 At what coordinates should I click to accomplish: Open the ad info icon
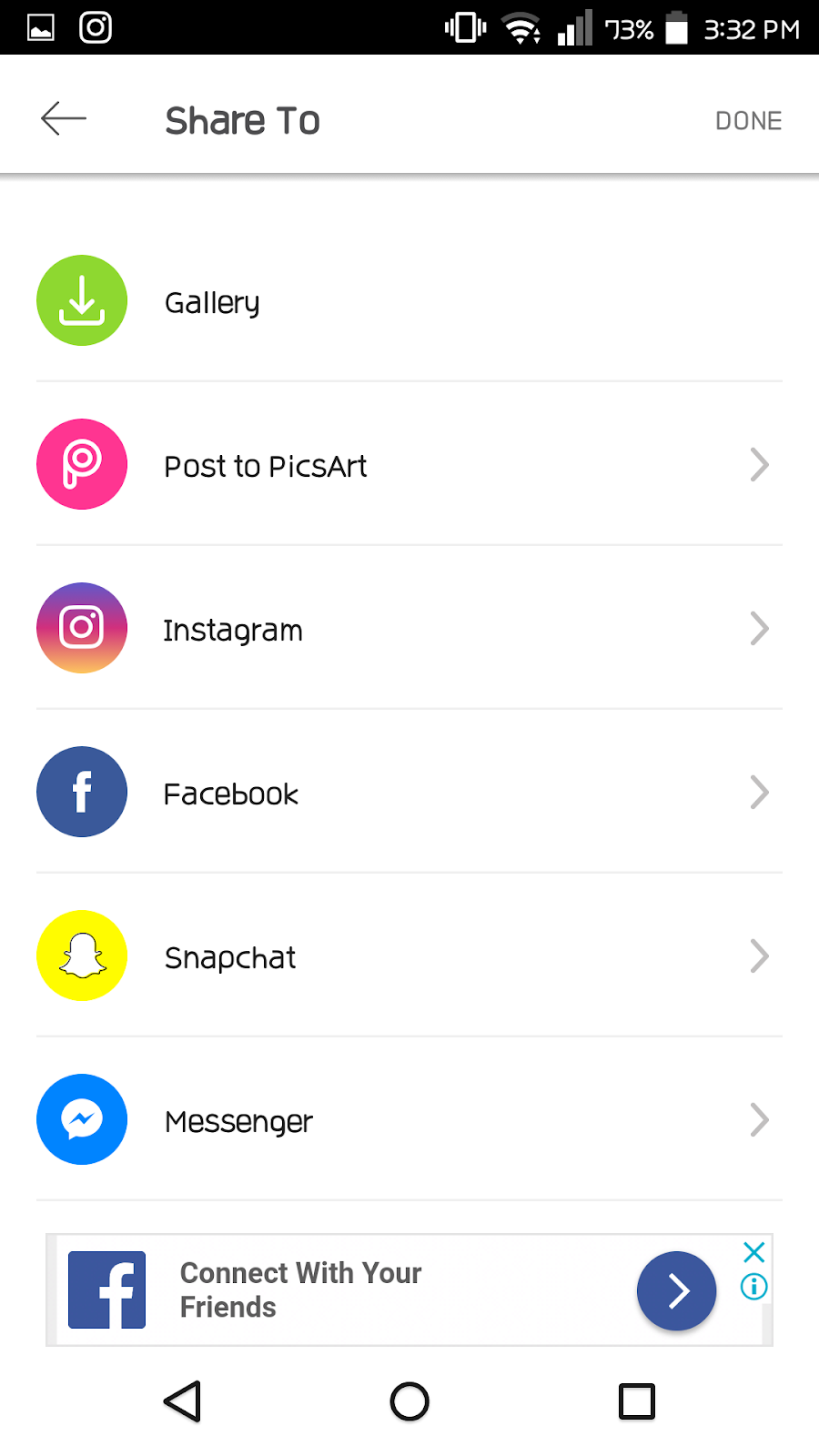753,1287
